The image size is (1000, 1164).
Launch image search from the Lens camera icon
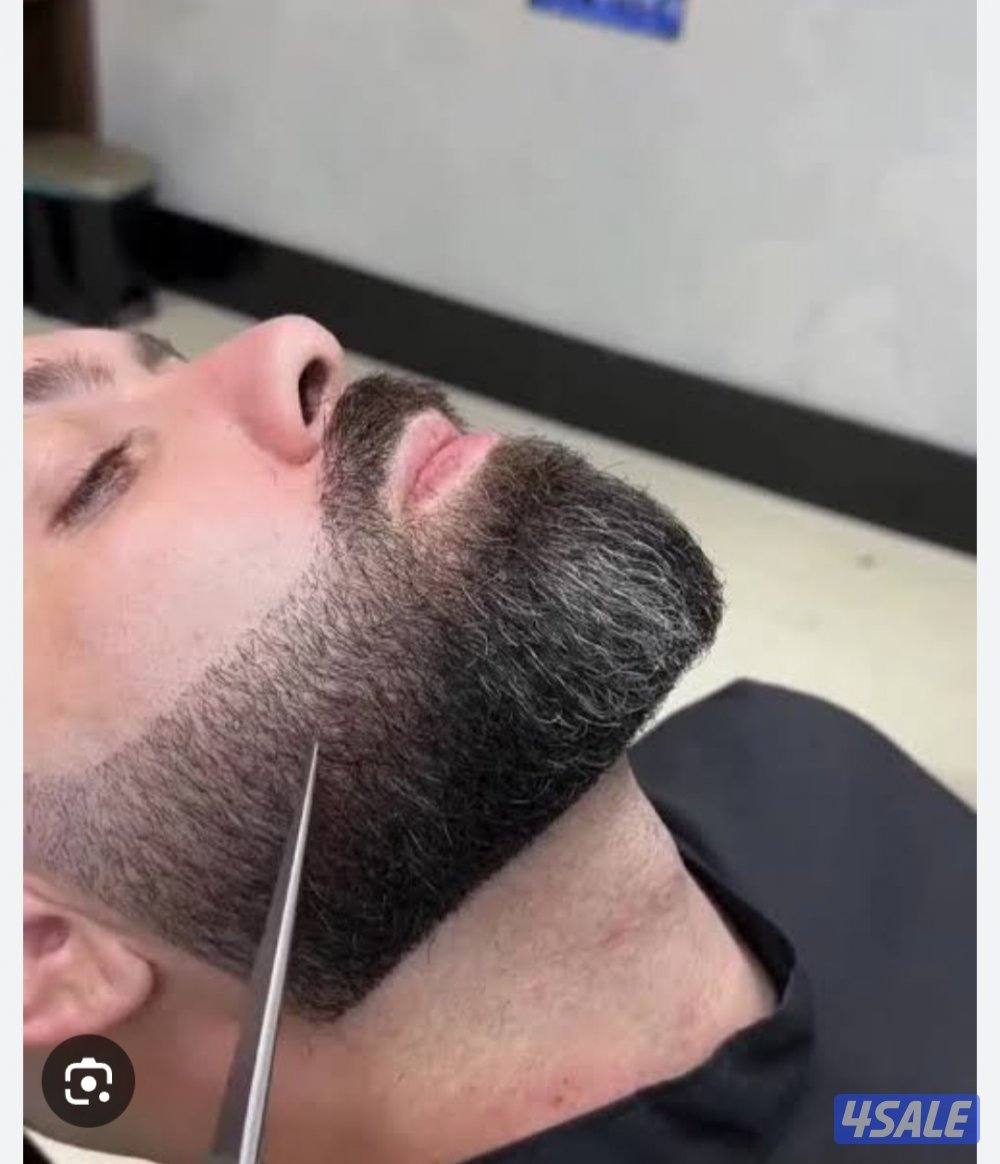pos(85,1082)
